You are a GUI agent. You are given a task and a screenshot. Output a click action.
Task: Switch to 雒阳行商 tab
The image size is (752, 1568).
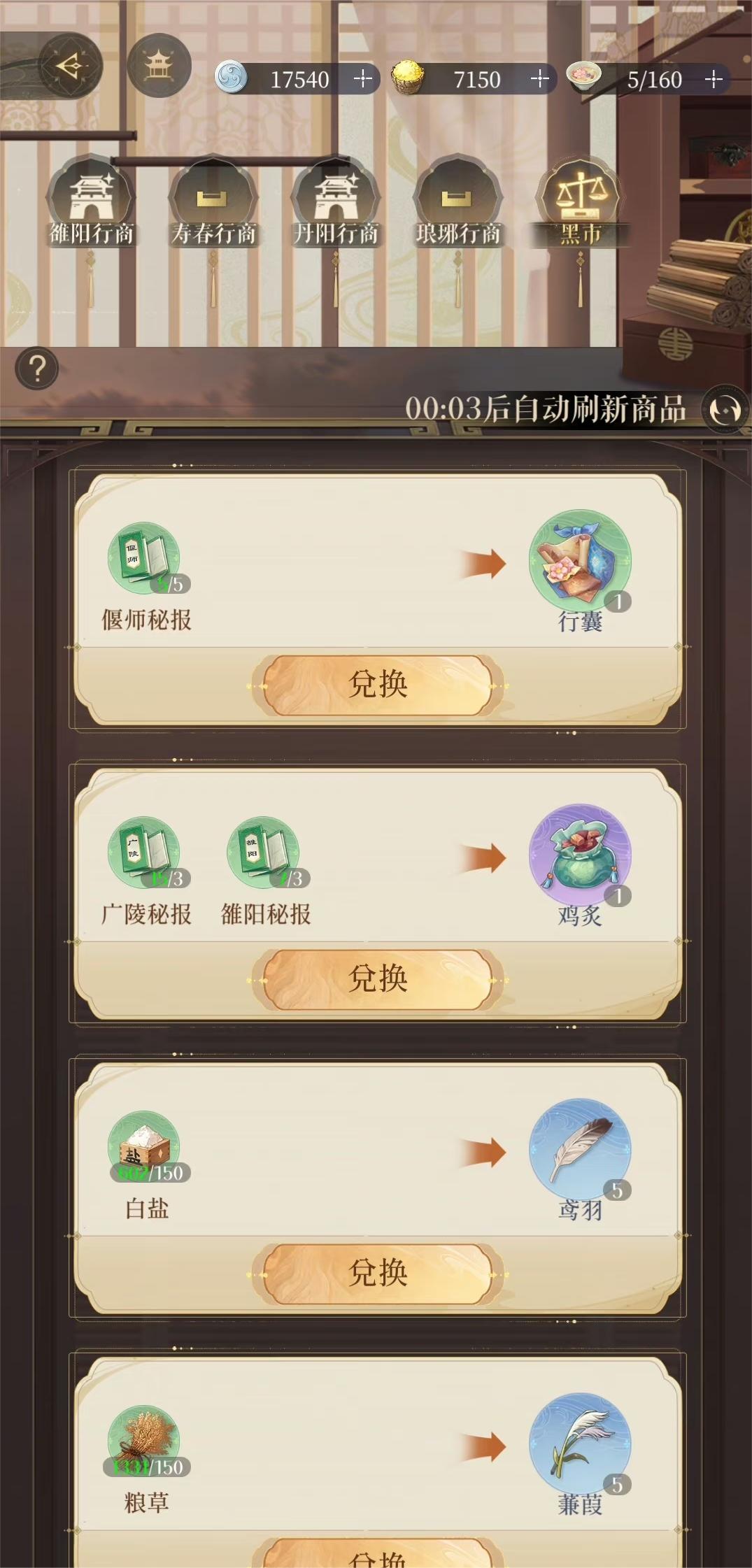(91, 203)
